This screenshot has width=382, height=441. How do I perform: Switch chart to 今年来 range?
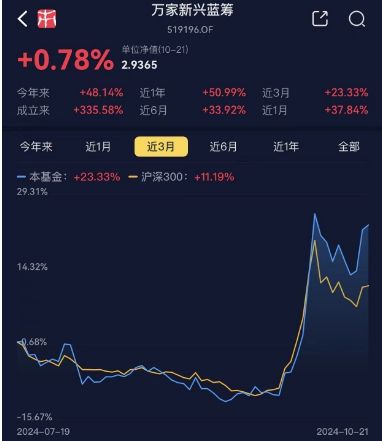click(36, 146)
